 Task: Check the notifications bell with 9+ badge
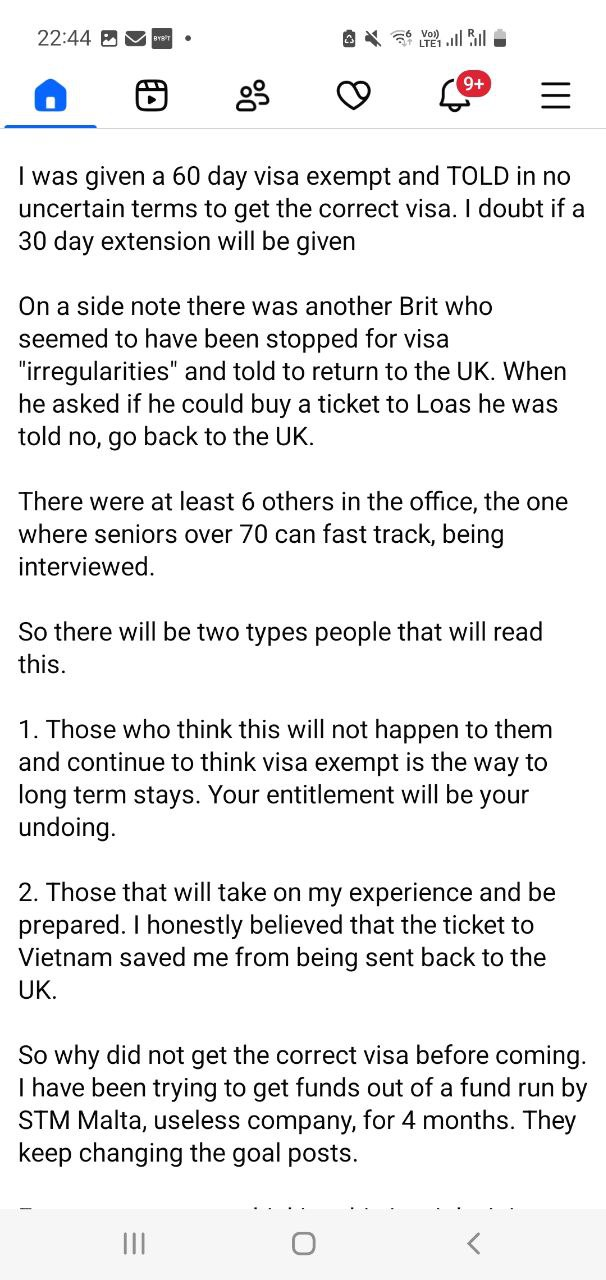(x=455, y=96)
